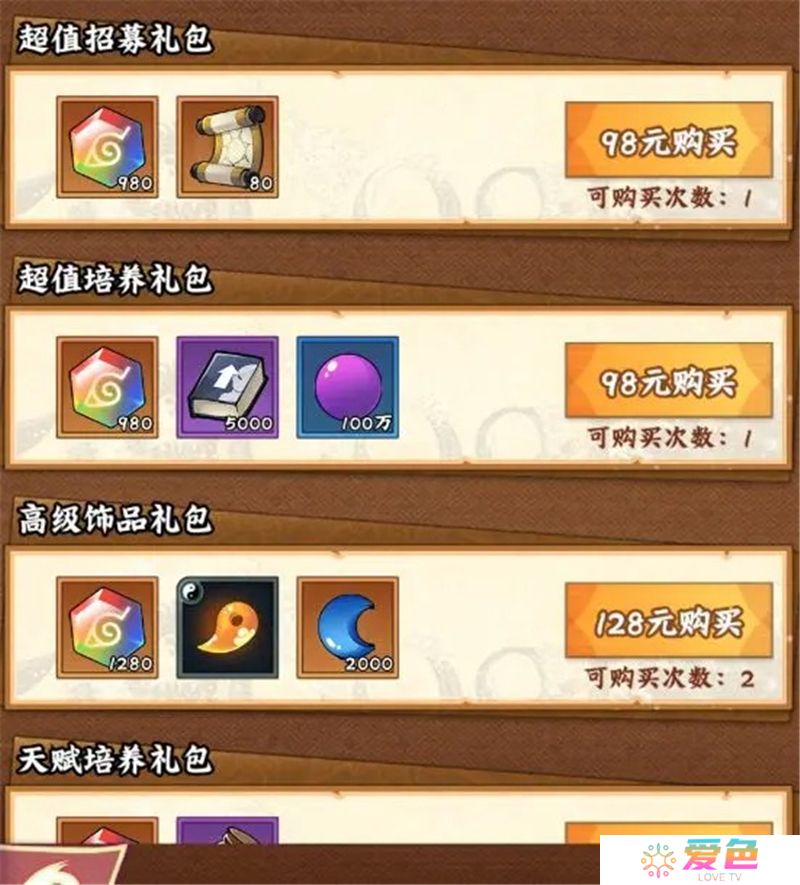Buy the 高级饰品礼包 for 128元
The image size is (800, 885).
[x=668, y=622]
